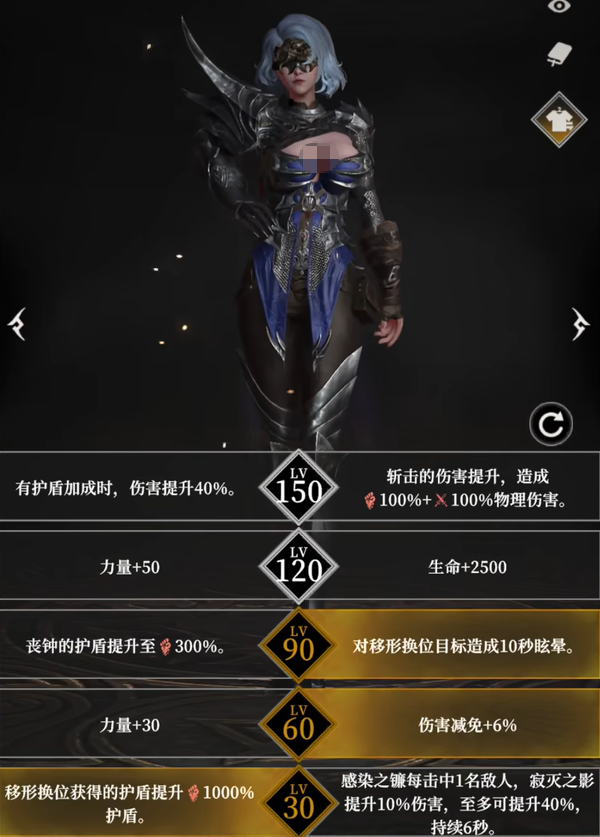This screenshot has height=837, width=600.
Task: Switch to next character with right arrow
Action: point(581,323)
